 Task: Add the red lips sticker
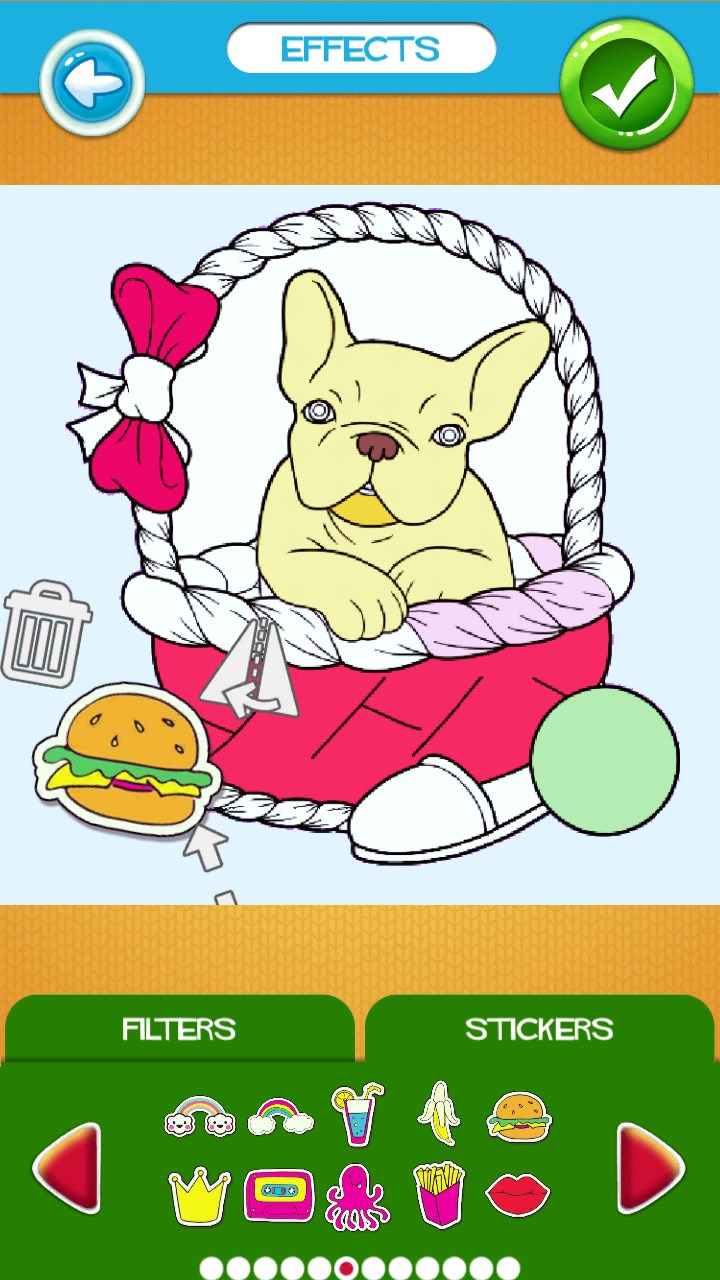[518, 1194]
